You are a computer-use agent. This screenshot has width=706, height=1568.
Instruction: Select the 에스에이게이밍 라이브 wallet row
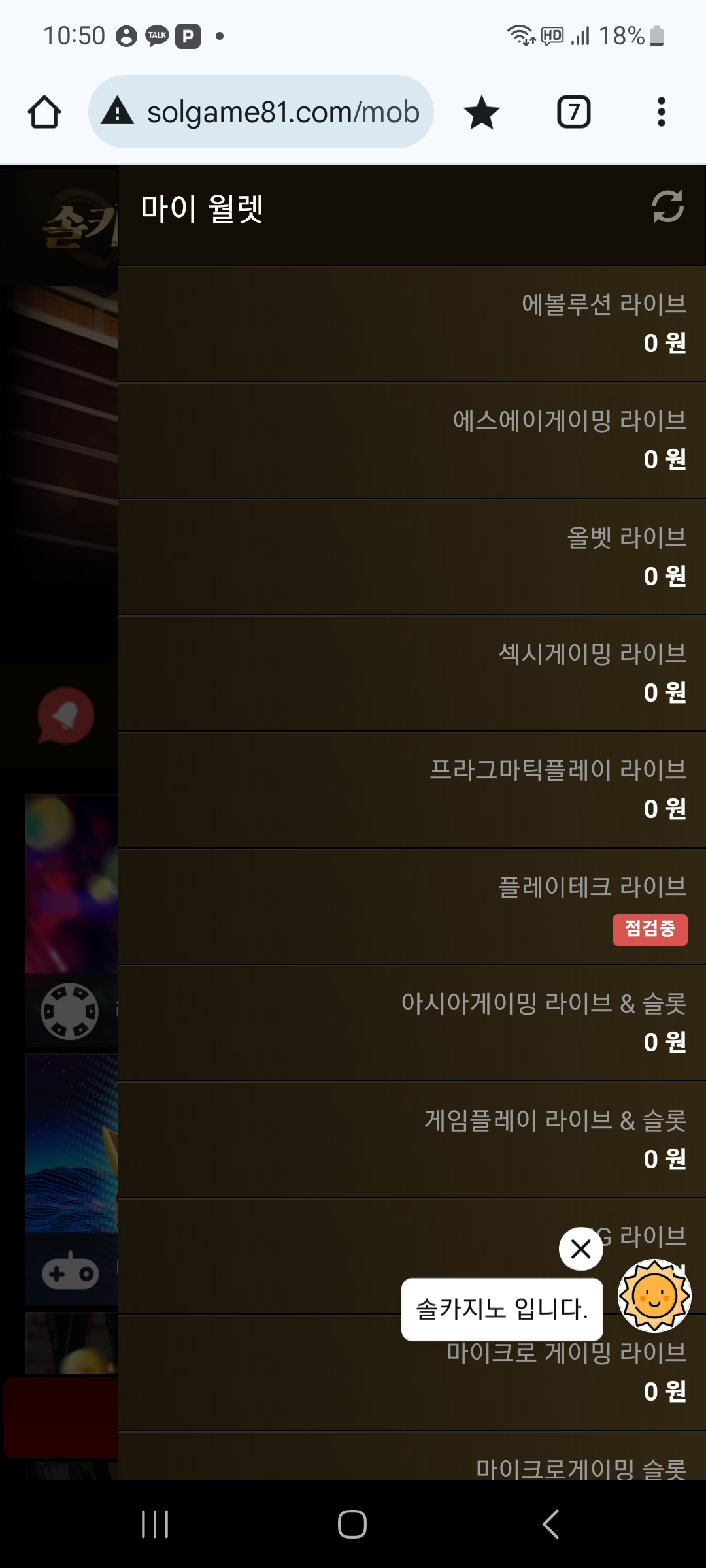[412, 441]
